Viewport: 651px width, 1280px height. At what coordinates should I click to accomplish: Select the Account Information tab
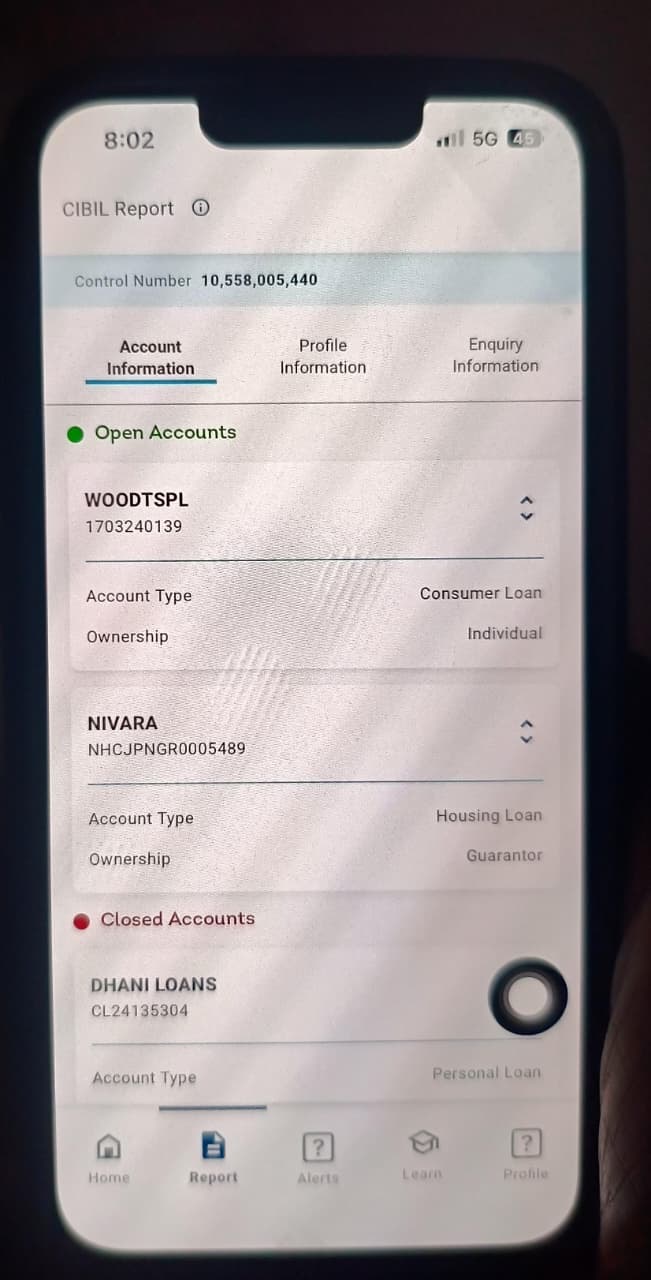coord(151,357)
